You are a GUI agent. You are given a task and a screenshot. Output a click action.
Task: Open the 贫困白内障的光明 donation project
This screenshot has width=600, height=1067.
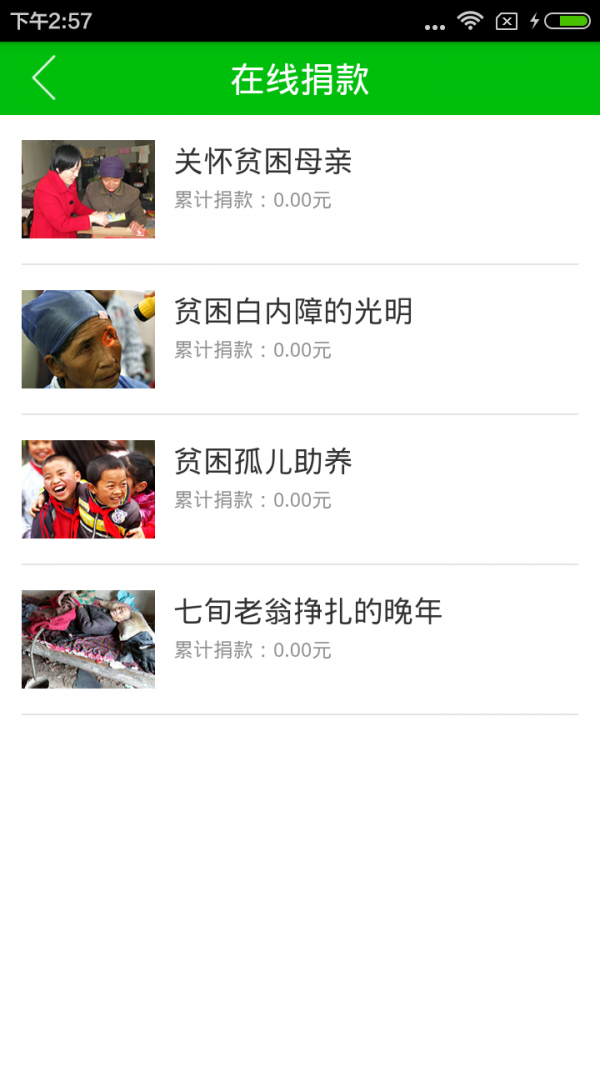tap(293, 312)
